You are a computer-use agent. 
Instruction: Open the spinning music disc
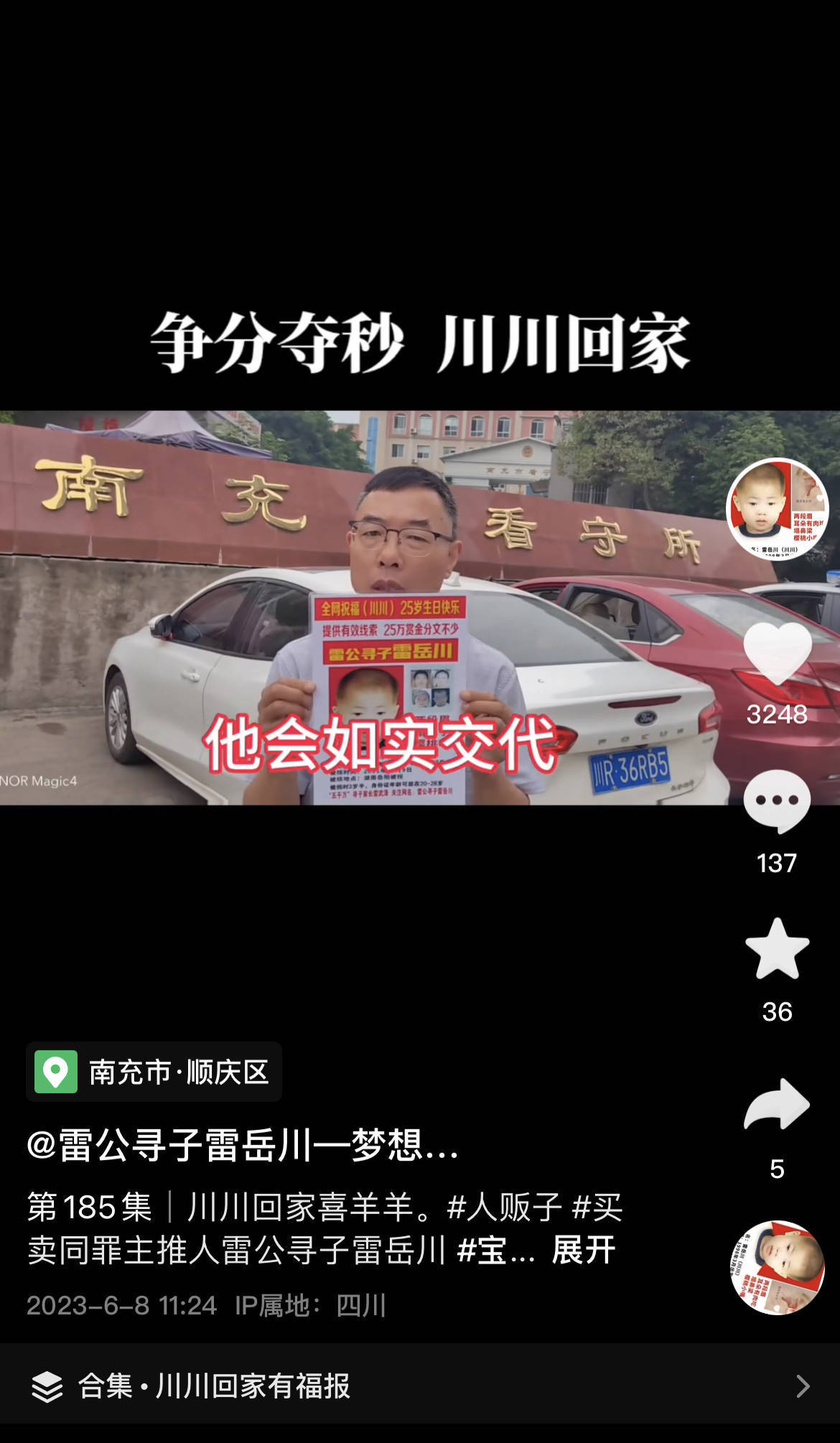pyautogui.click(x=777, y=1268)
